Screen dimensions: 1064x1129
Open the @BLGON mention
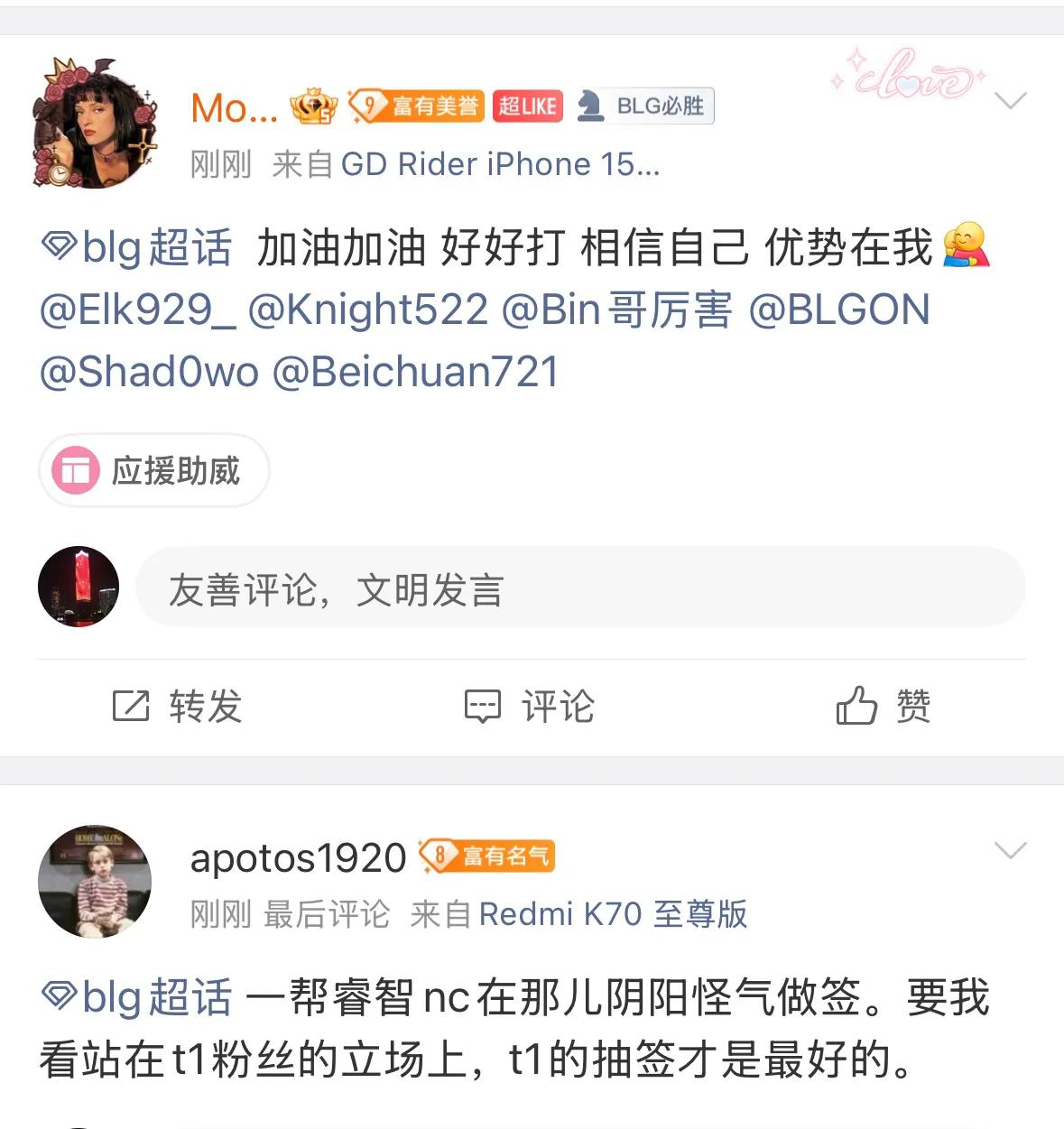(839, 310)
